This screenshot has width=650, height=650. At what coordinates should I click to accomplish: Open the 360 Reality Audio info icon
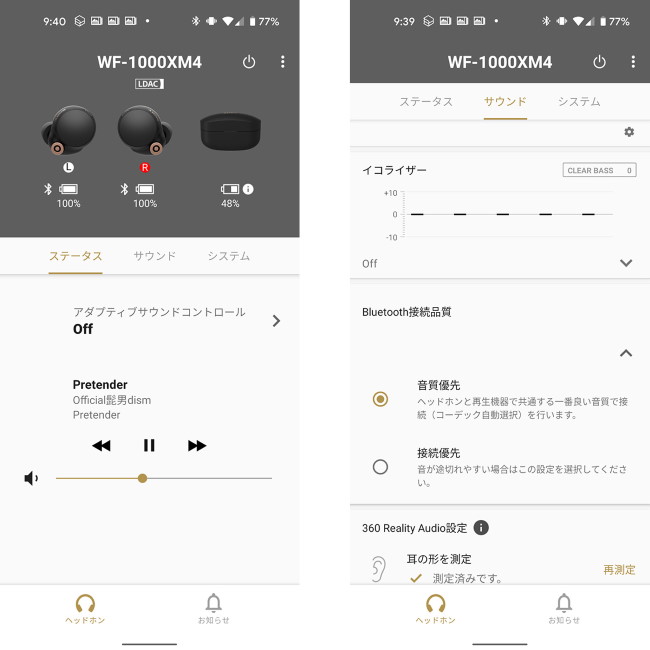481,527
